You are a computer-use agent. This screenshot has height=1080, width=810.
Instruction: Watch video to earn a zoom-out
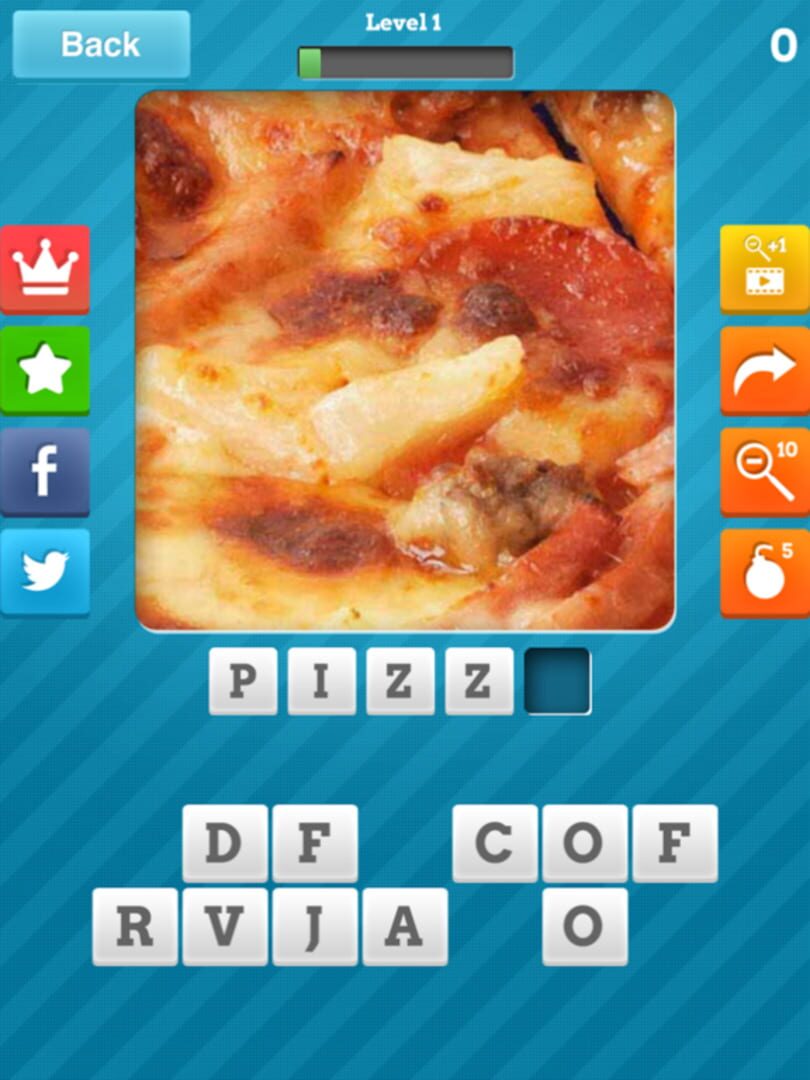click(x=765, y=269)
